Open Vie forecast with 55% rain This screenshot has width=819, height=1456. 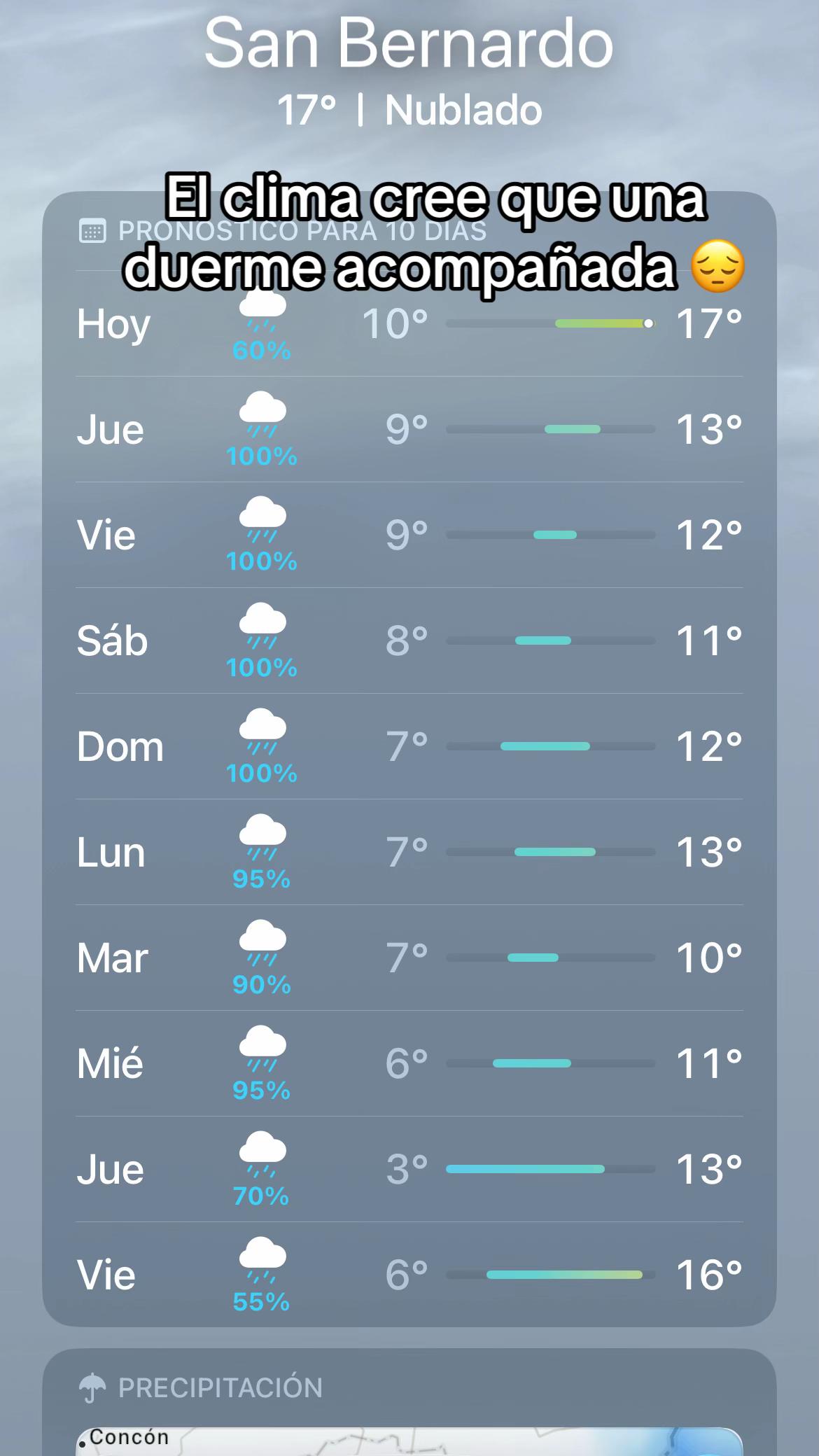409,1275
